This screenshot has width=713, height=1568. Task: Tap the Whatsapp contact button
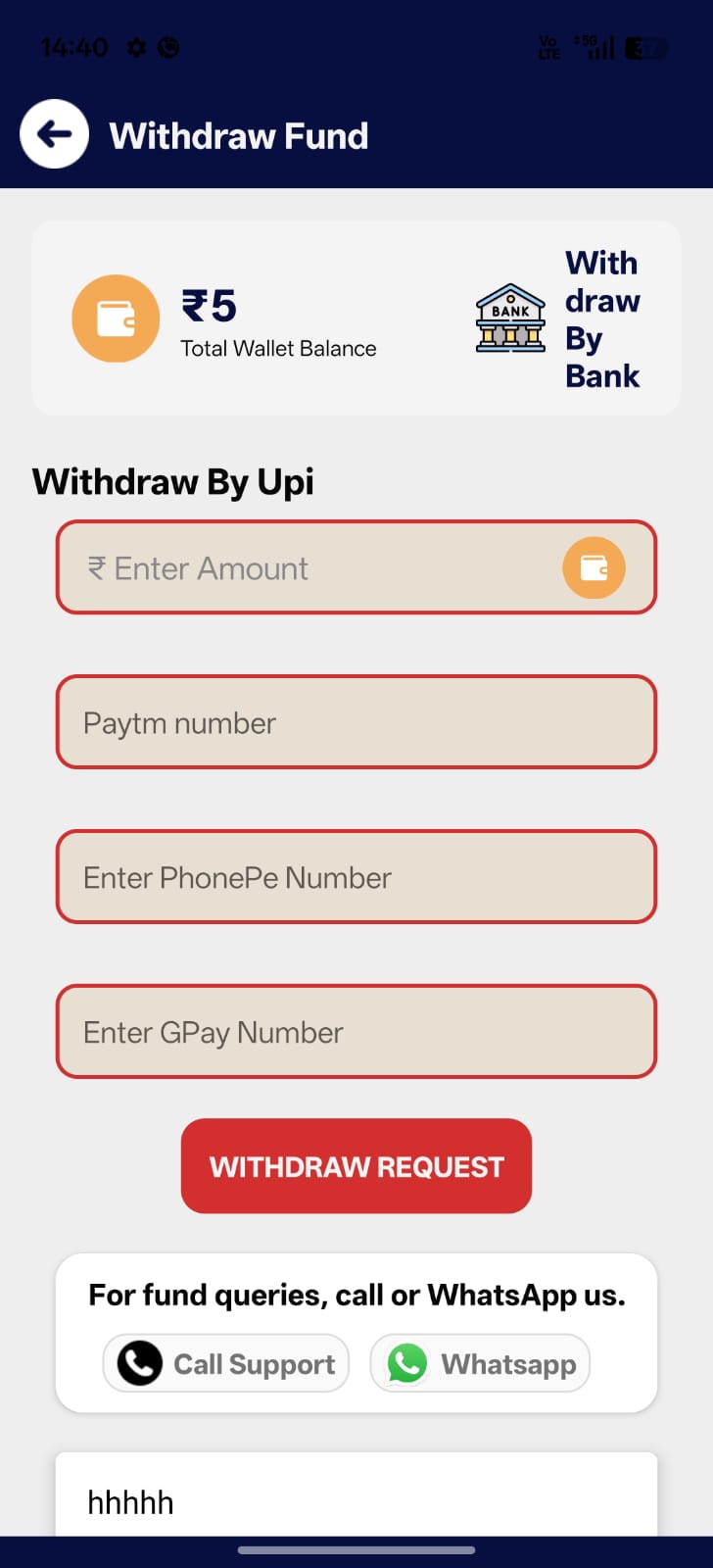point(479,1362)
